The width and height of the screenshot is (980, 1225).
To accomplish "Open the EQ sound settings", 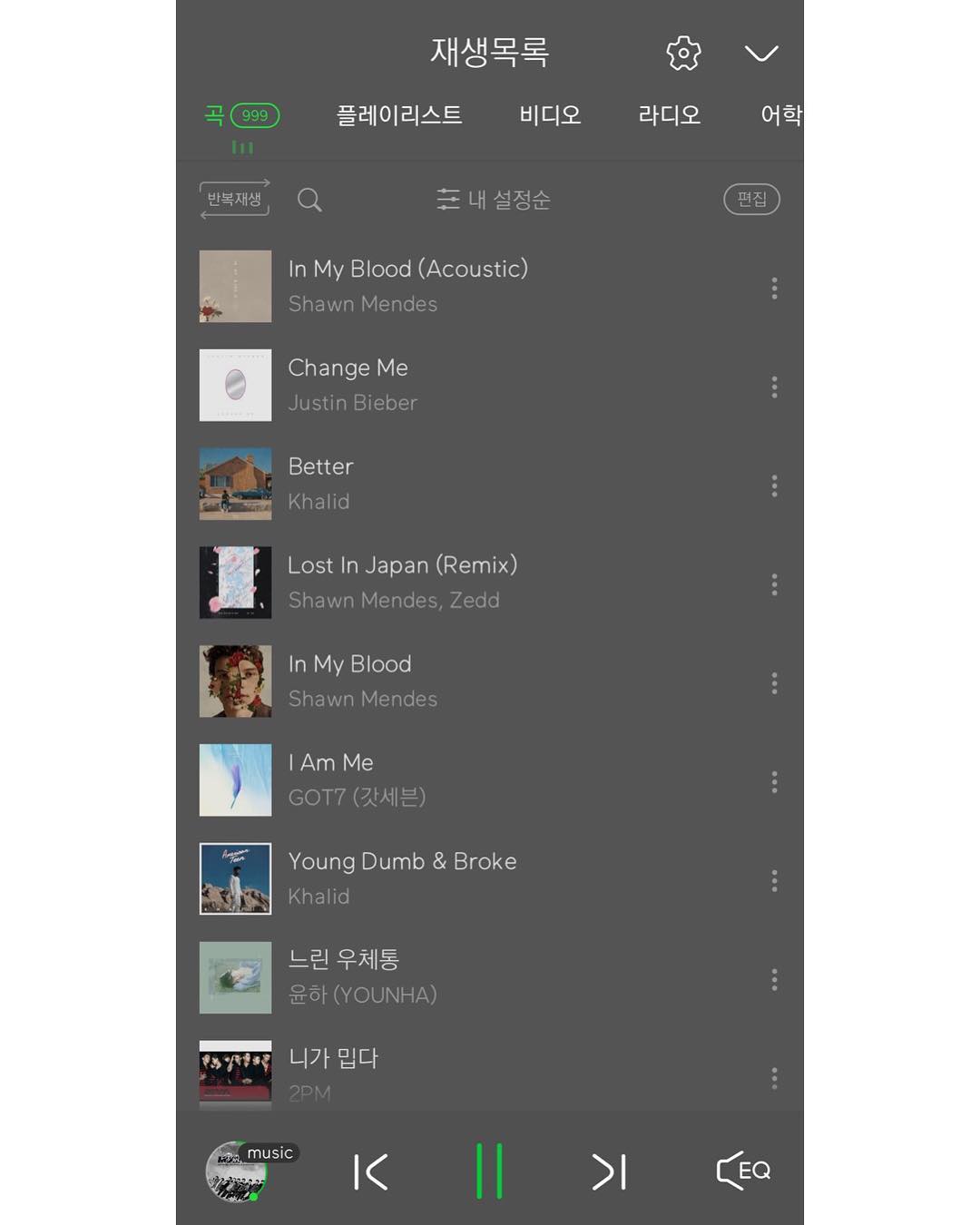I will coord(743,1171).
